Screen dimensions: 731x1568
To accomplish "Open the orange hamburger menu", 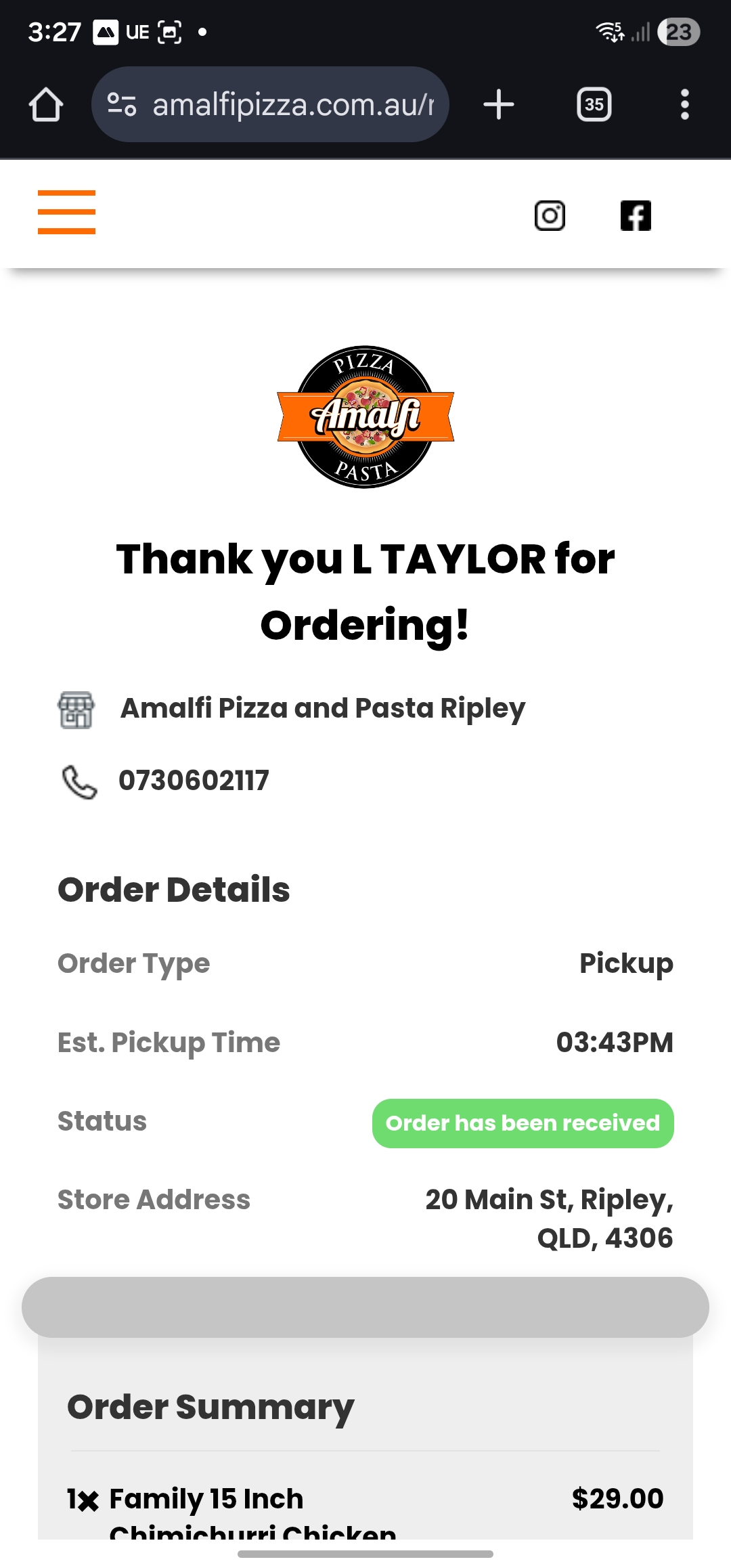I will tap(66, 212).
